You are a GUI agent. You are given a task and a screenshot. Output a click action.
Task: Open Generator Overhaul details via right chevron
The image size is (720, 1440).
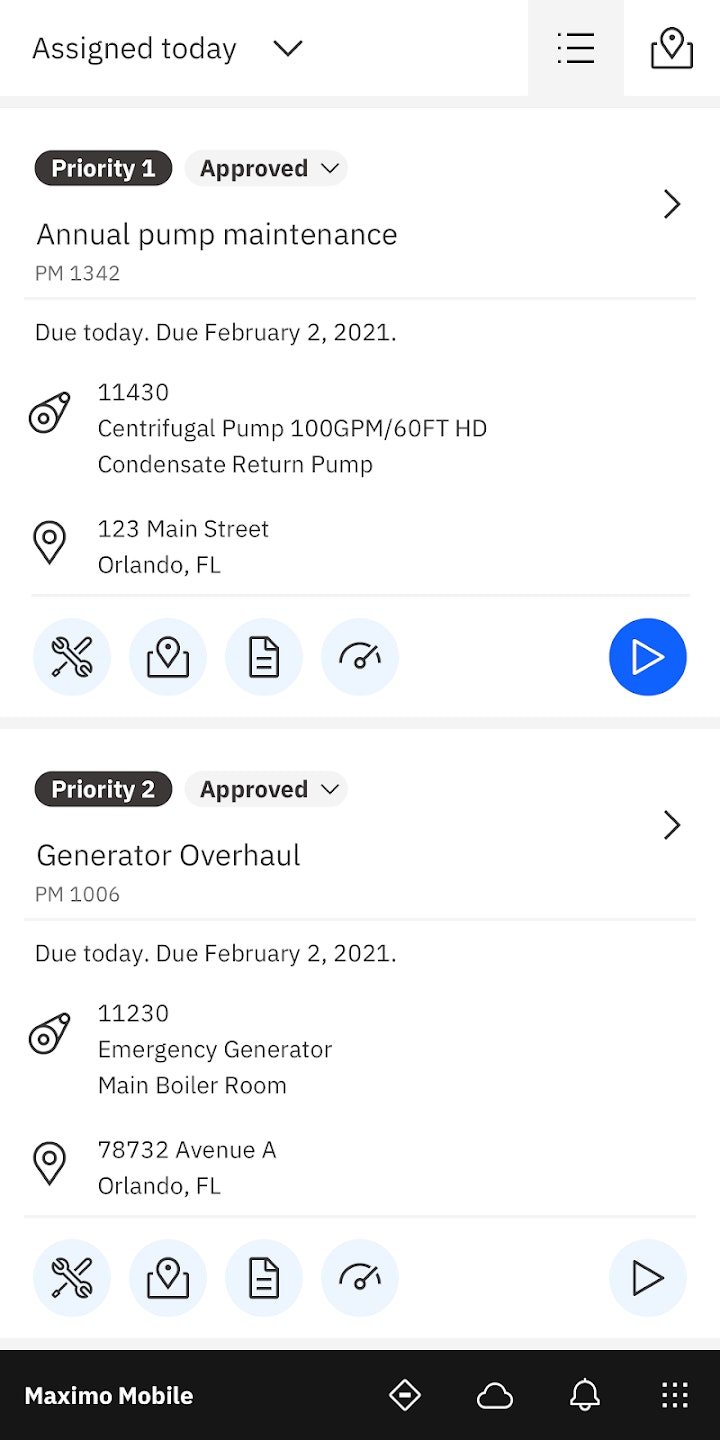pyautogui.click(x=672, y=825)
